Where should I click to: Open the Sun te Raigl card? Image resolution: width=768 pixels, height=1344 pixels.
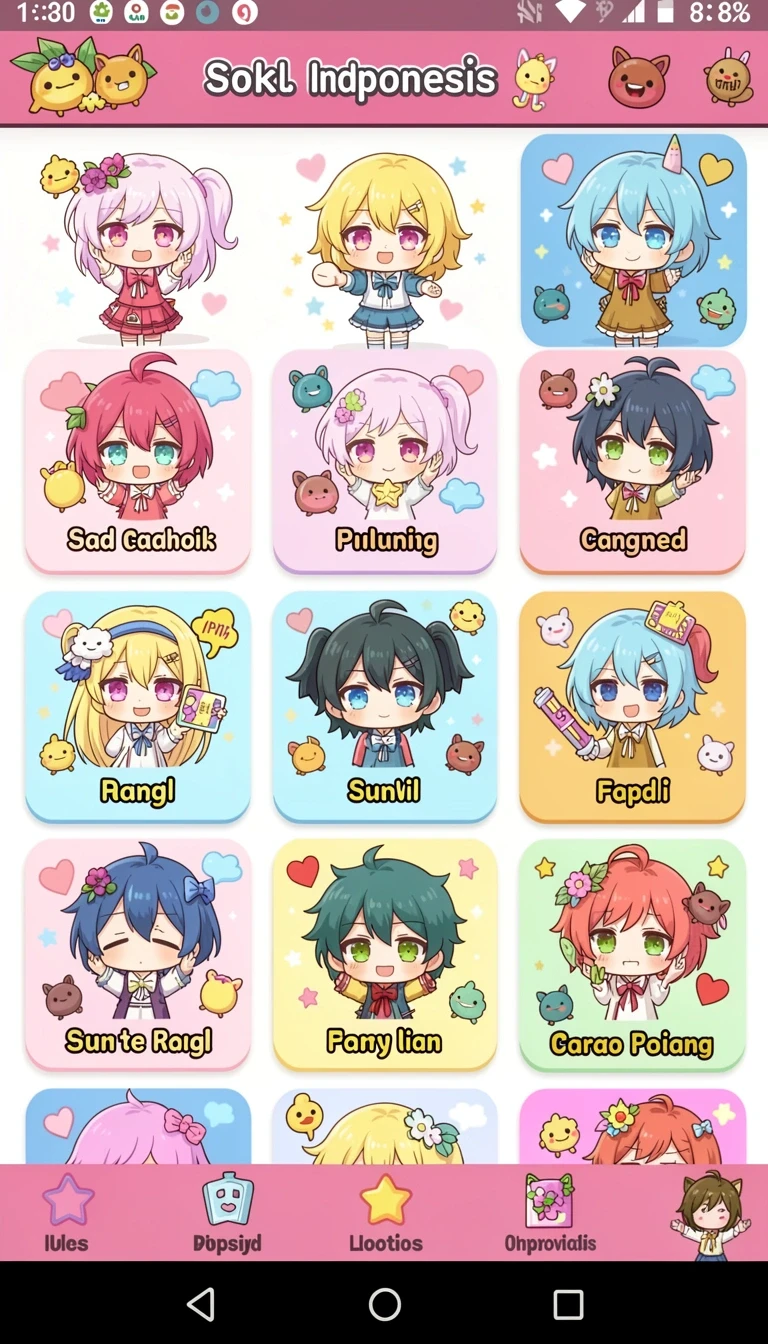pyautogui.click(x=138, y=955)
